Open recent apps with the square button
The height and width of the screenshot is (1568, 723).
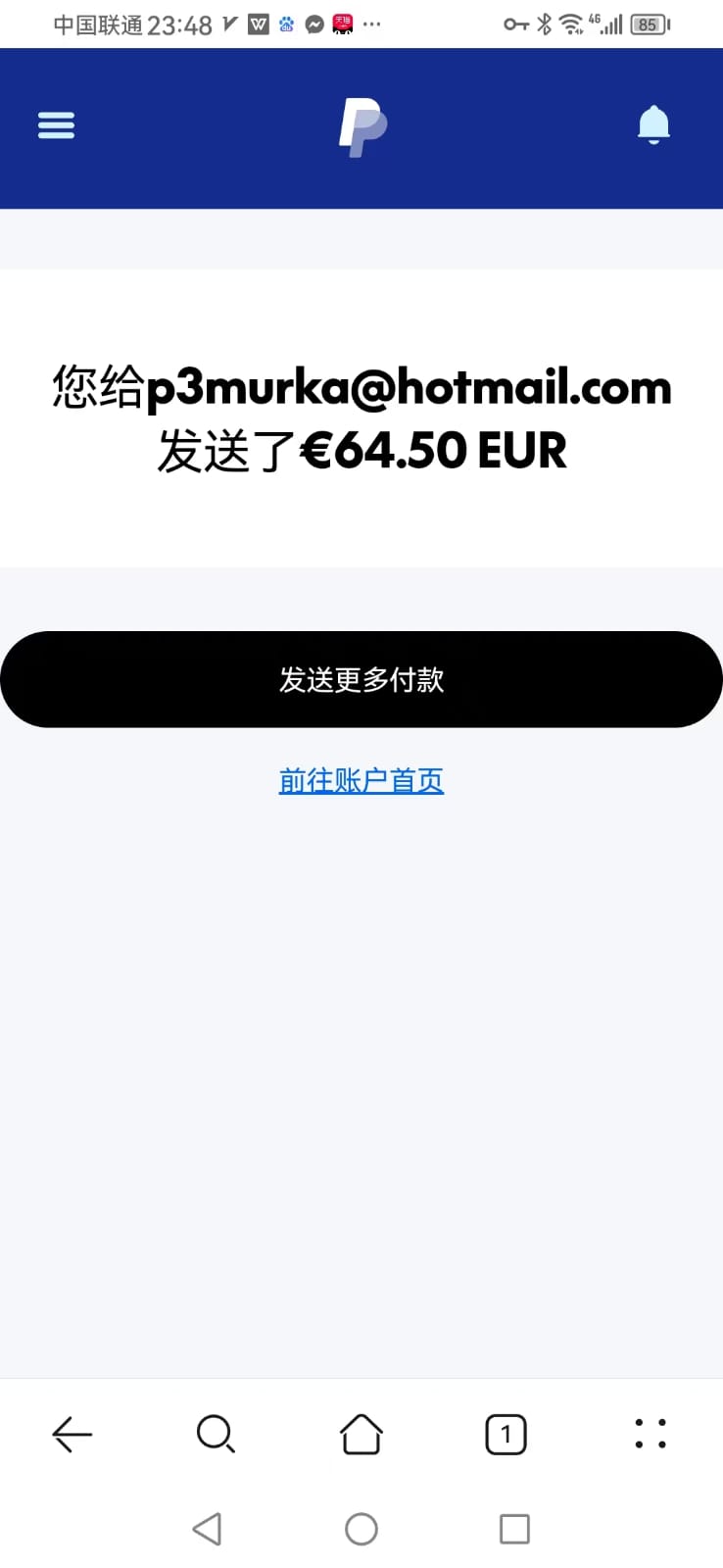pos(514,1529)
